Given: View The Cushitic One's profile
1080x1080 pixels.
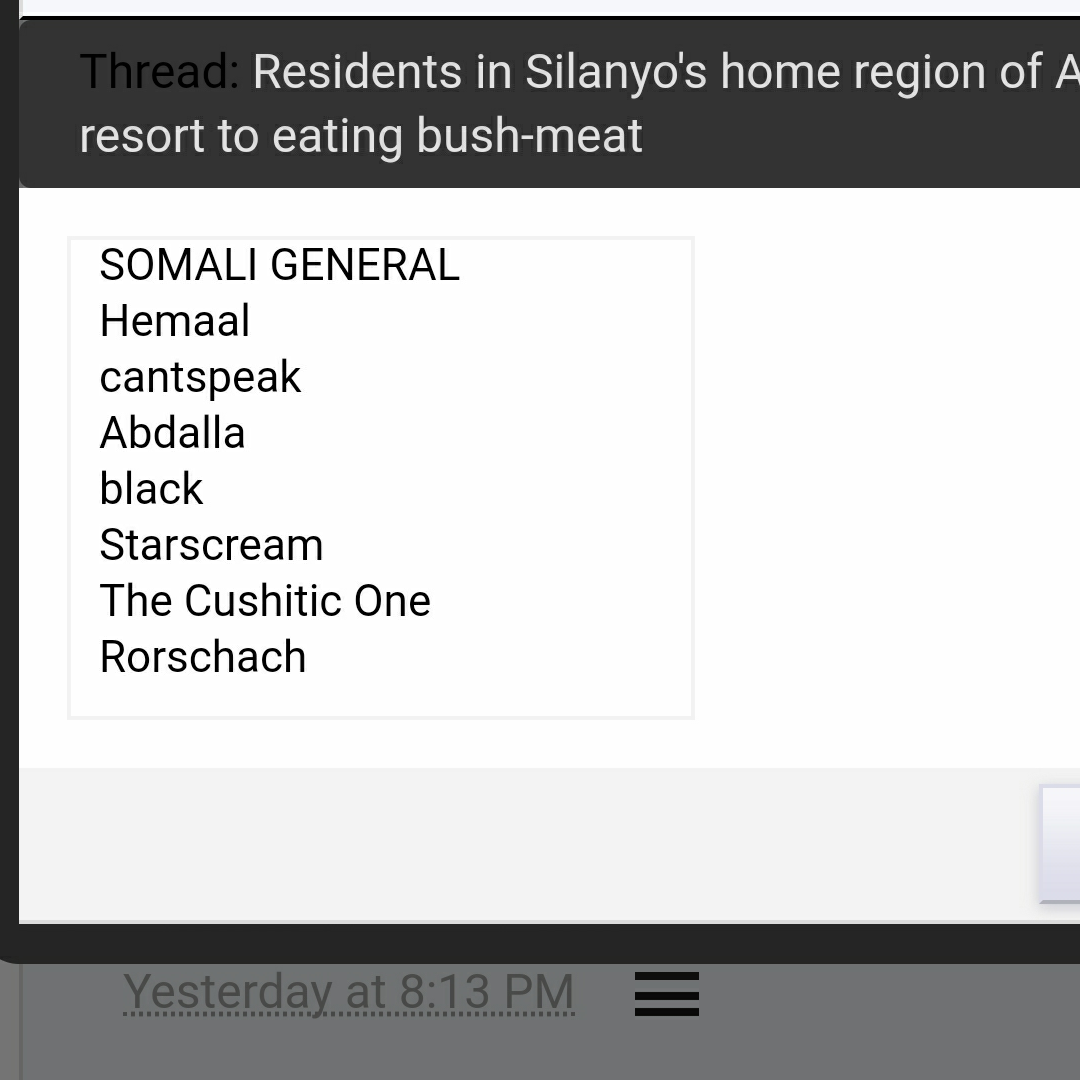Looking at the screenshot, I should [x=265, y=602].
